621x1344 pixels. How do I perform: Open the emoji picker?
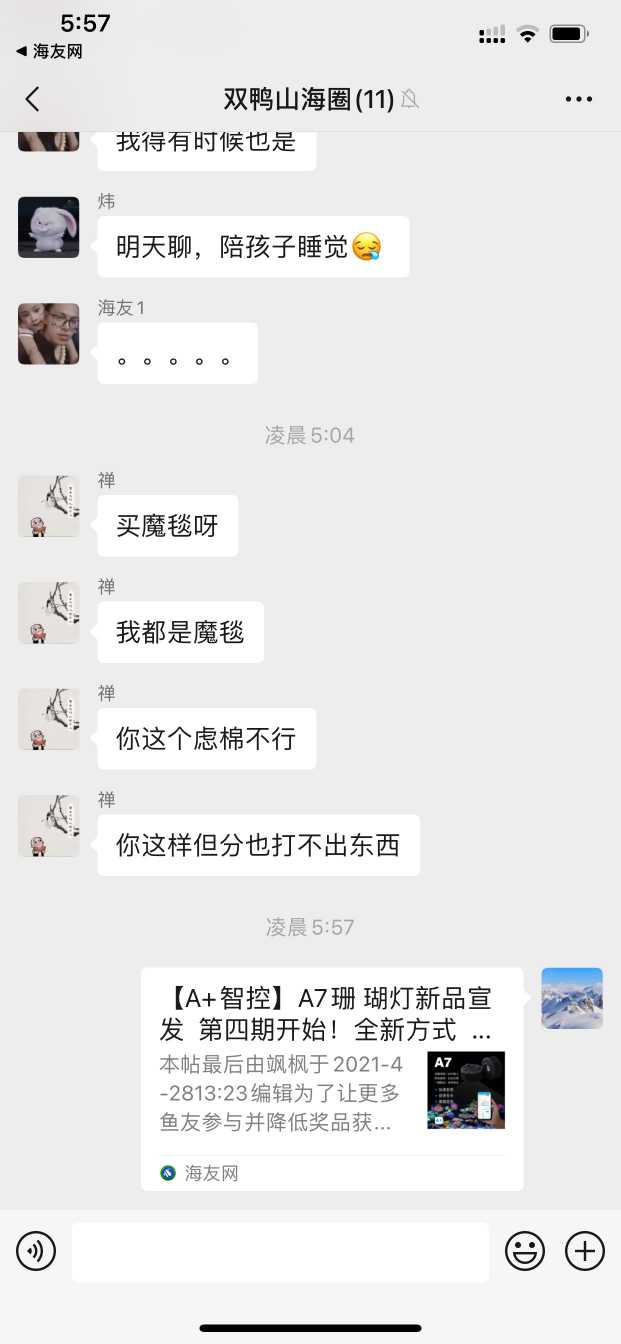point(525,1251)
